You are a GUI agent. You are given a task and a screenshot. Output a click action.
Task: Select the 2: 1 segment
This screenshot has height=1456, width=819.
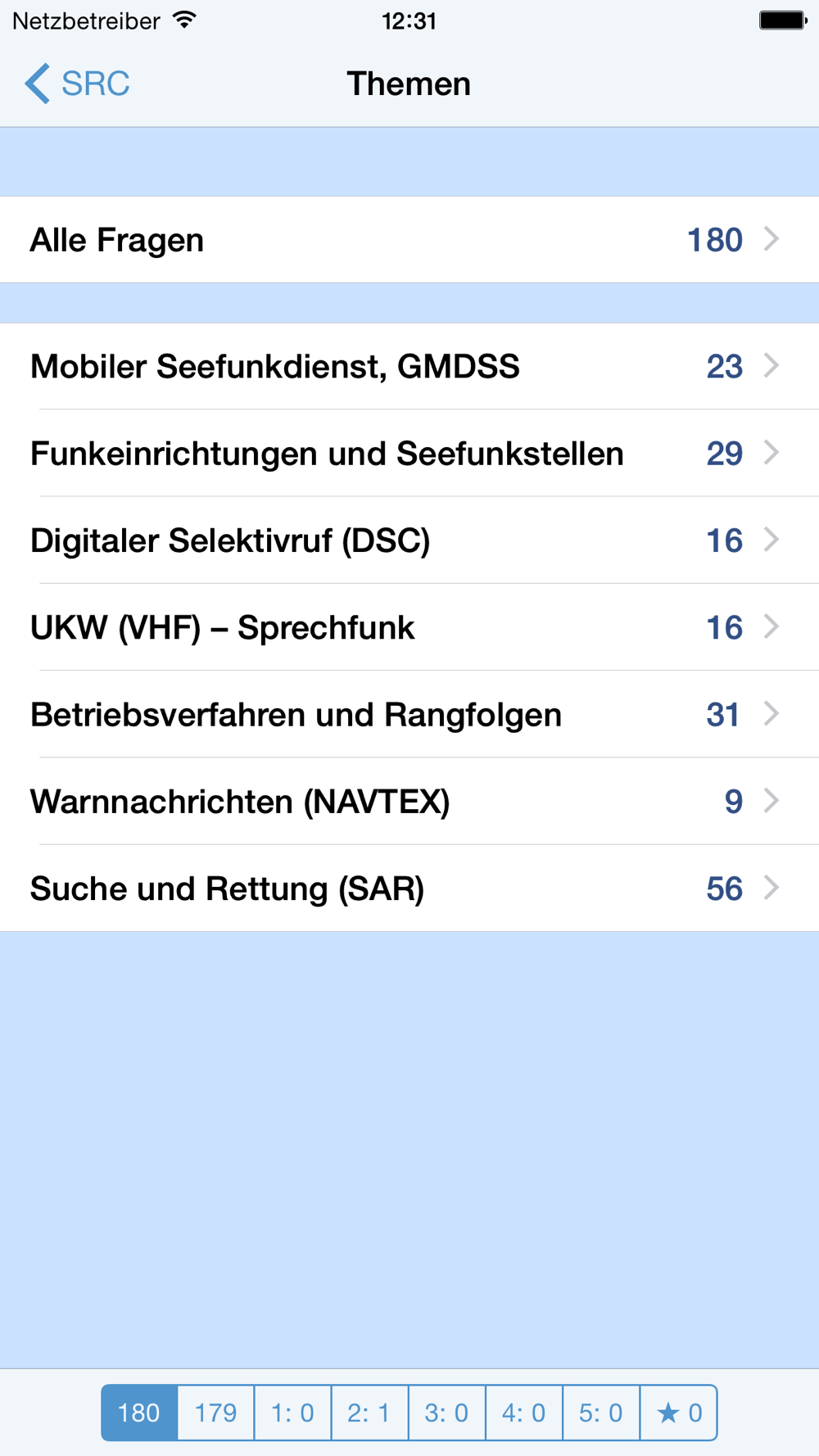point(370,1413)
